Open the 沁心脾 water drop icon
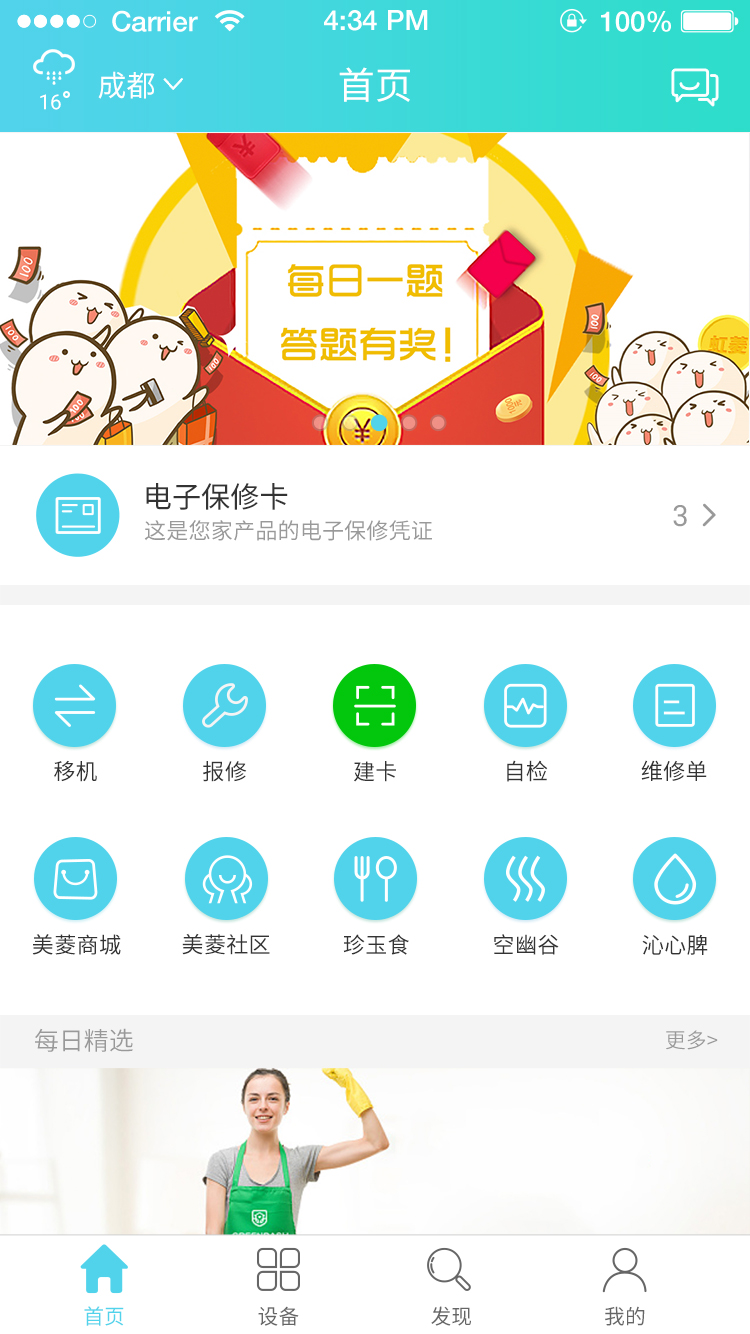750x1334 pixels. (675, 877)
